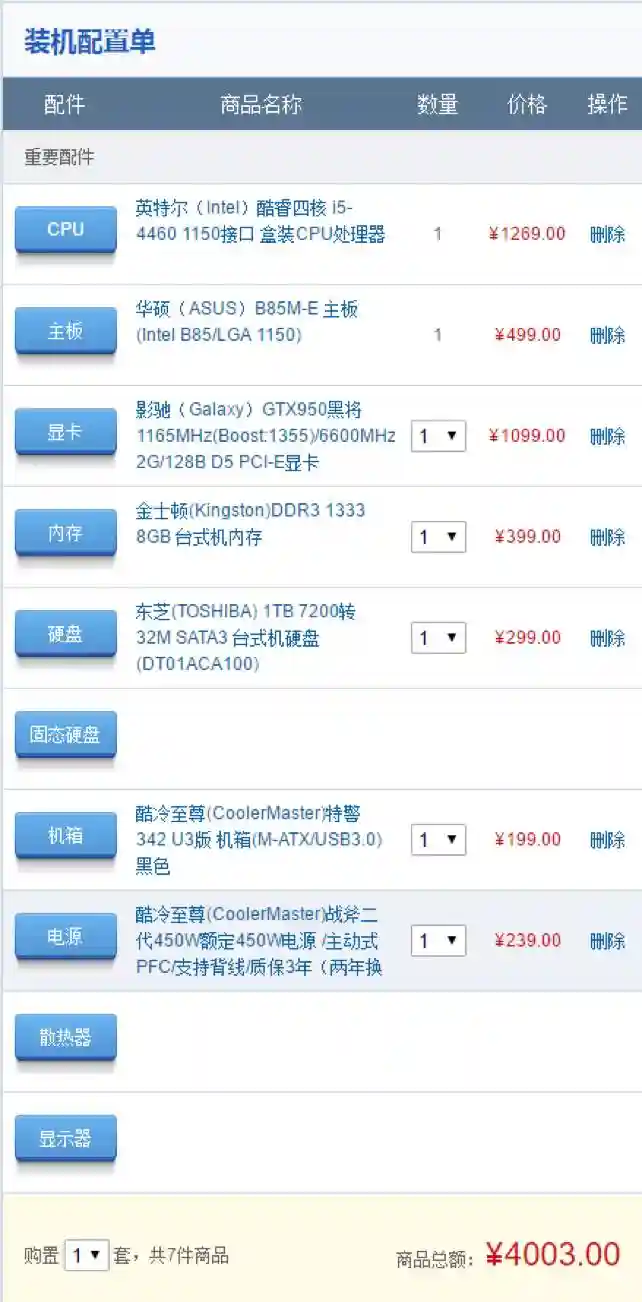
Task: Add a 显示器 component
Action: (65, 1139)
